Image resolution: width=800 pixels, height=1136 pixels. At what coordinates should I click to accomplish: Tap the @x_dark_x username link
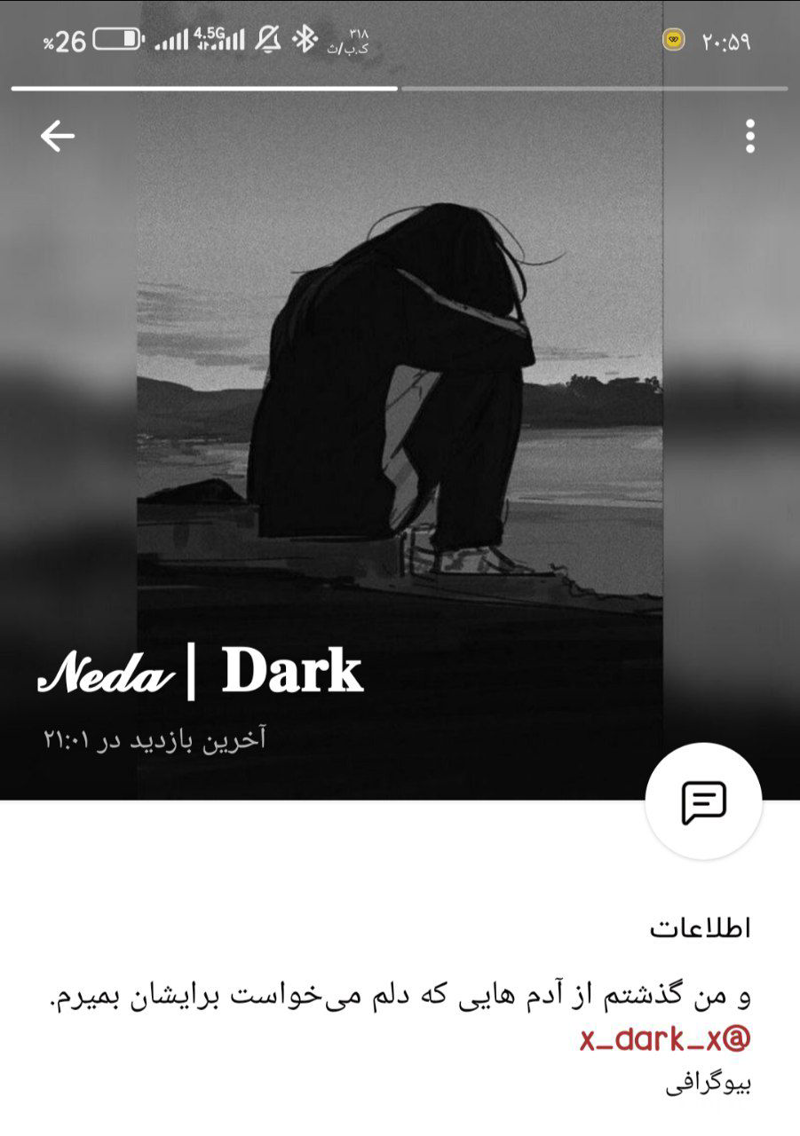(664, 1040)
